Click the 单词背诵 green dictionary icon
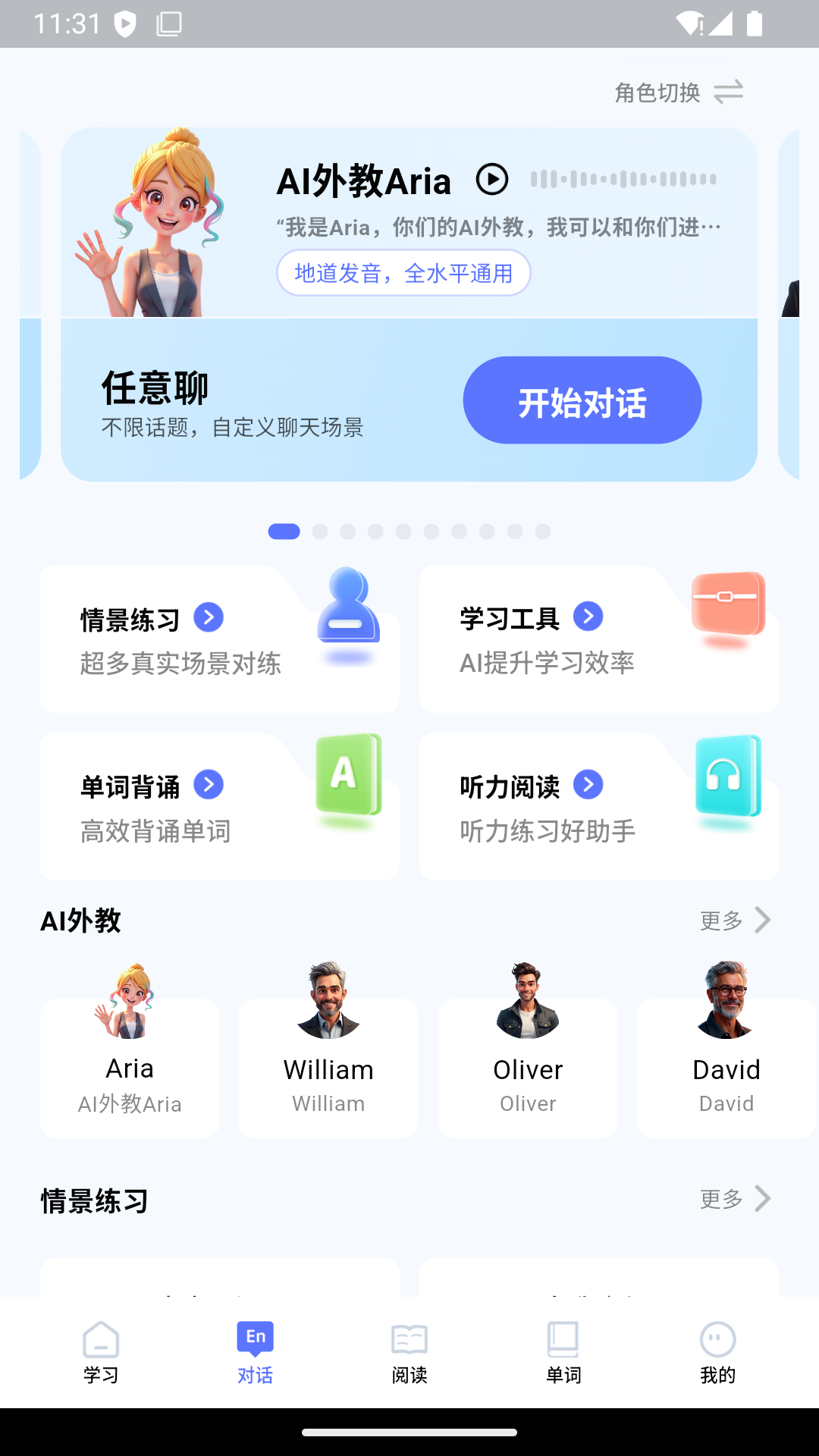This screenshot has width=819, height=1456. point(347,775)
